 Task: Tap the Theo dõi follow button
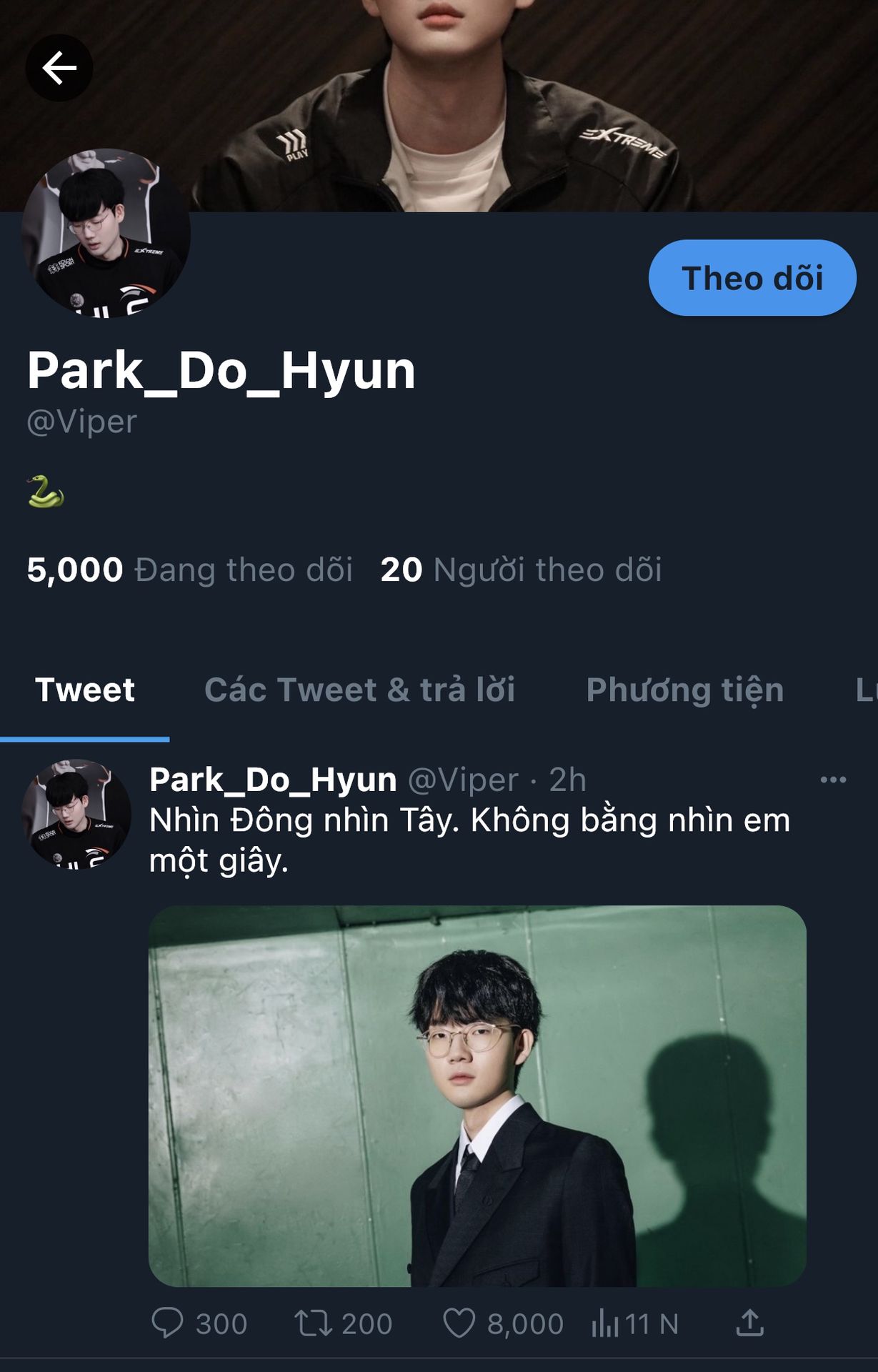[752, 278]
